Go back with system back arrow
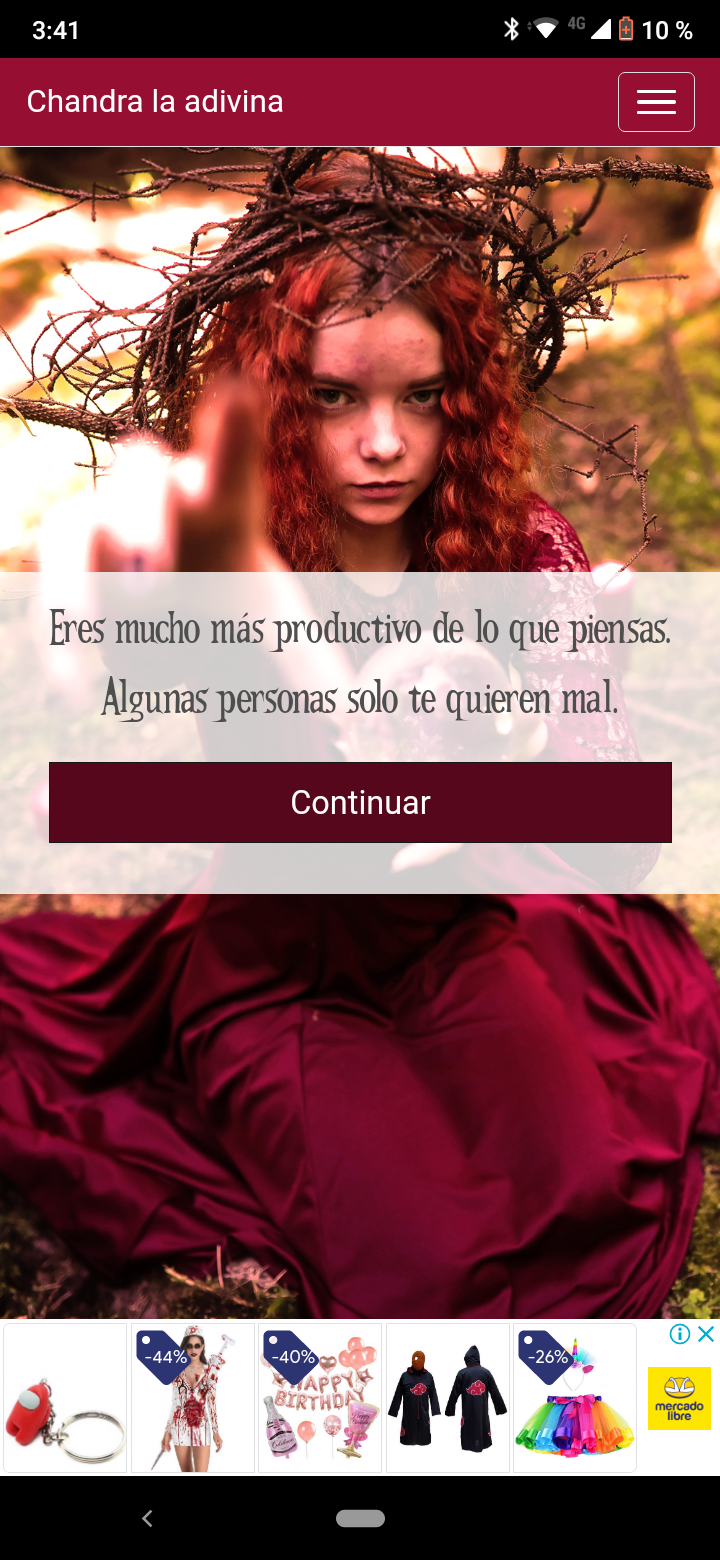The width and height of the screenshot is (720, 1560). (147, 1518)
